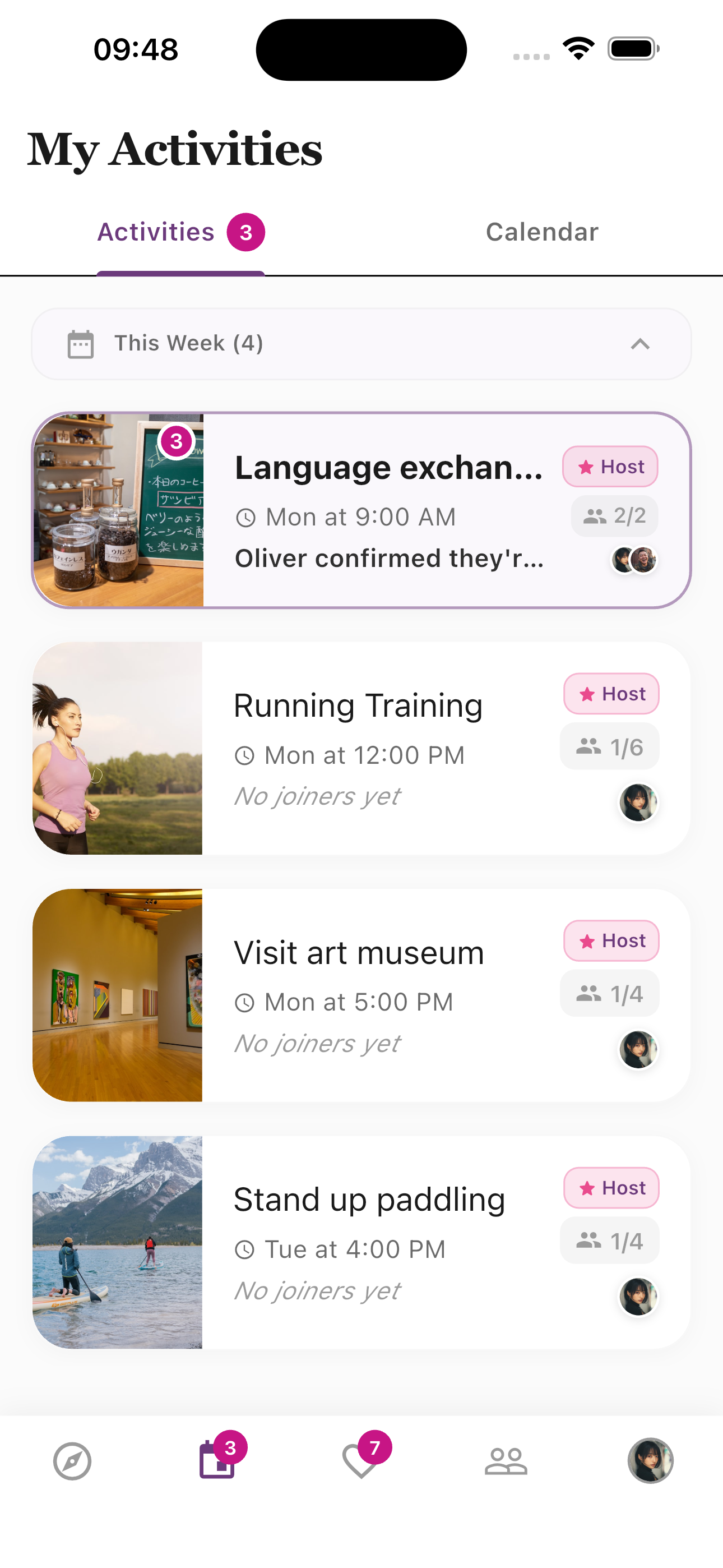723x1568 pixels.
Task: Click the 1/4 joiner counter on Stand up paddling
Action: [x=609, y=1240]
